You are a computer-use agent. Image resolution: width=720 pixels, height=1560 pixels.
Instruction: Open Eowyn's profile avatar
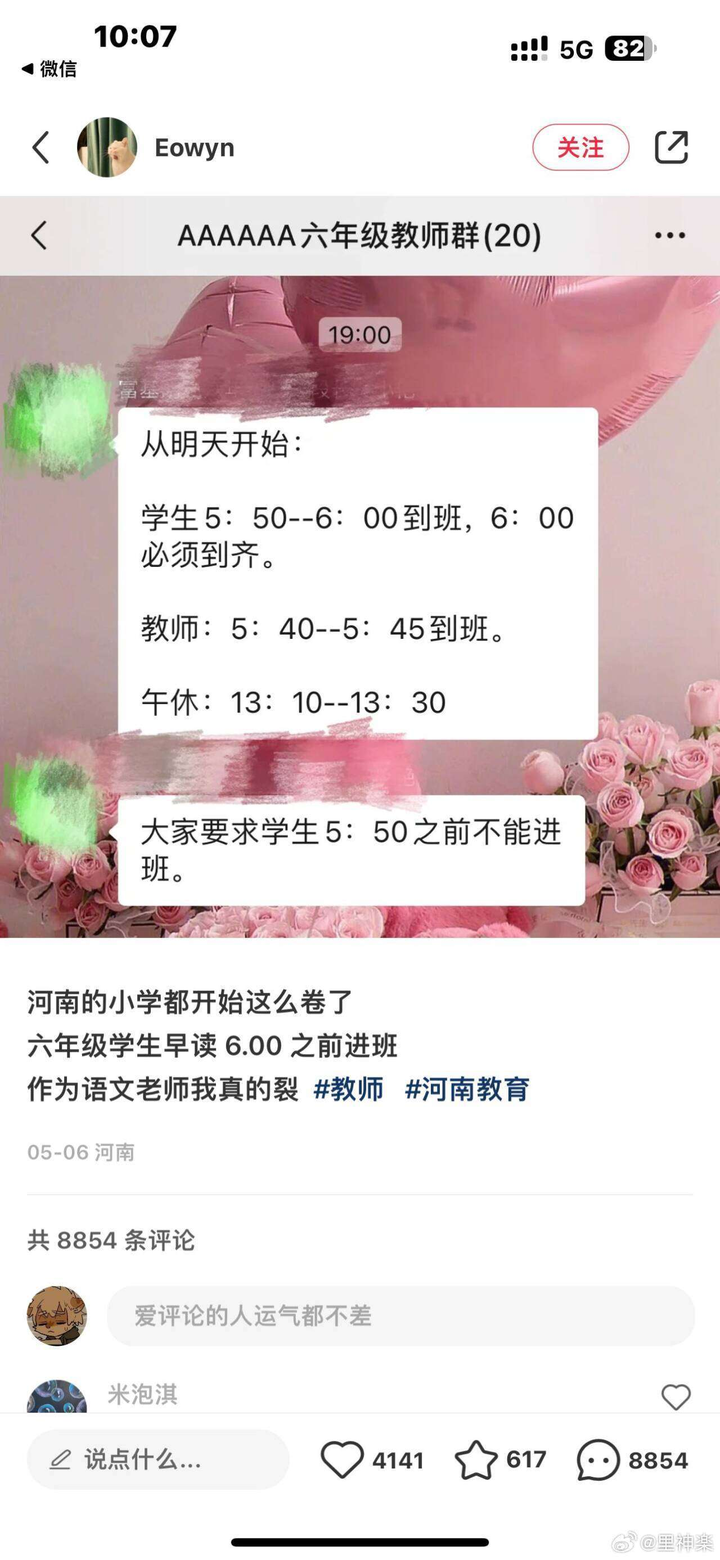107,148
